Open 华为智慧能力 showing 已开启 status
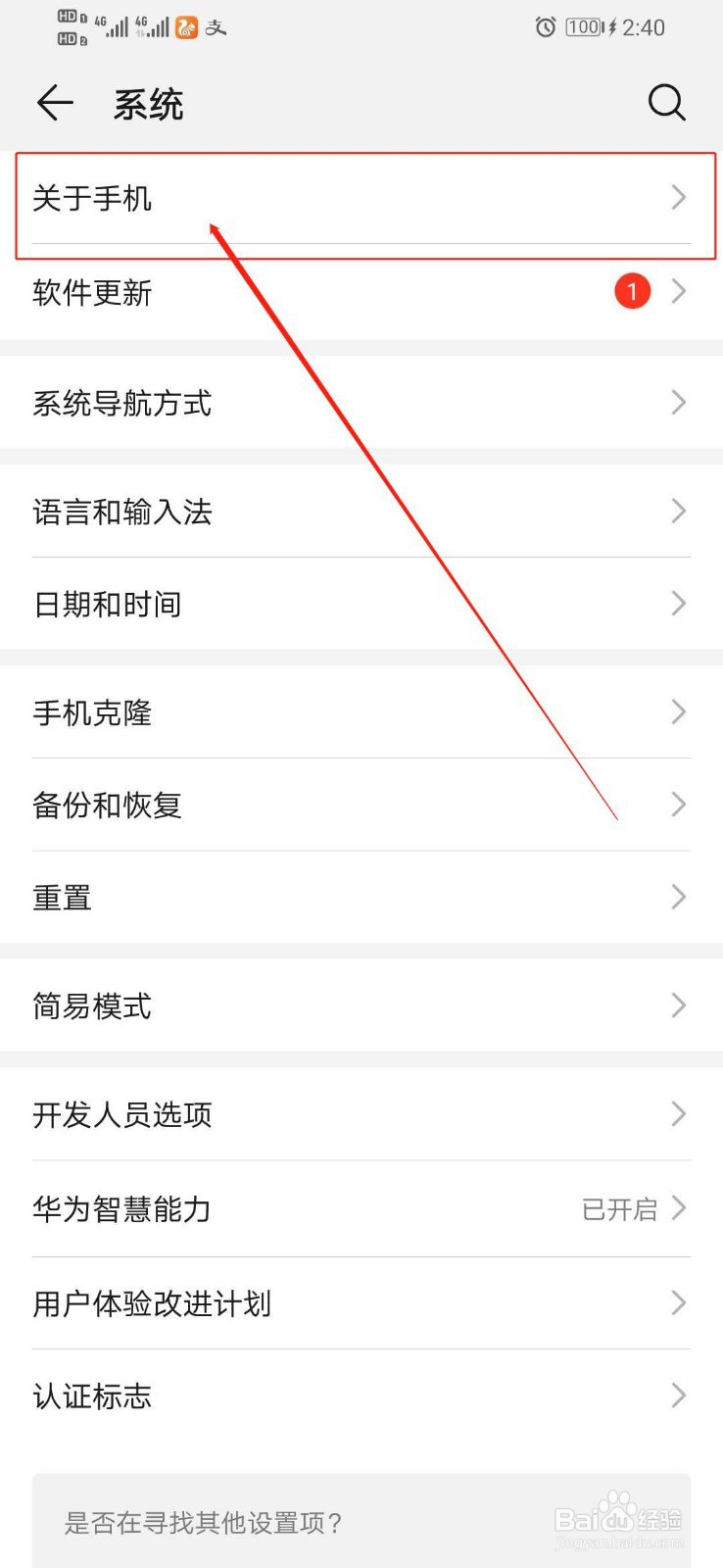 [x=361, y=1209]
